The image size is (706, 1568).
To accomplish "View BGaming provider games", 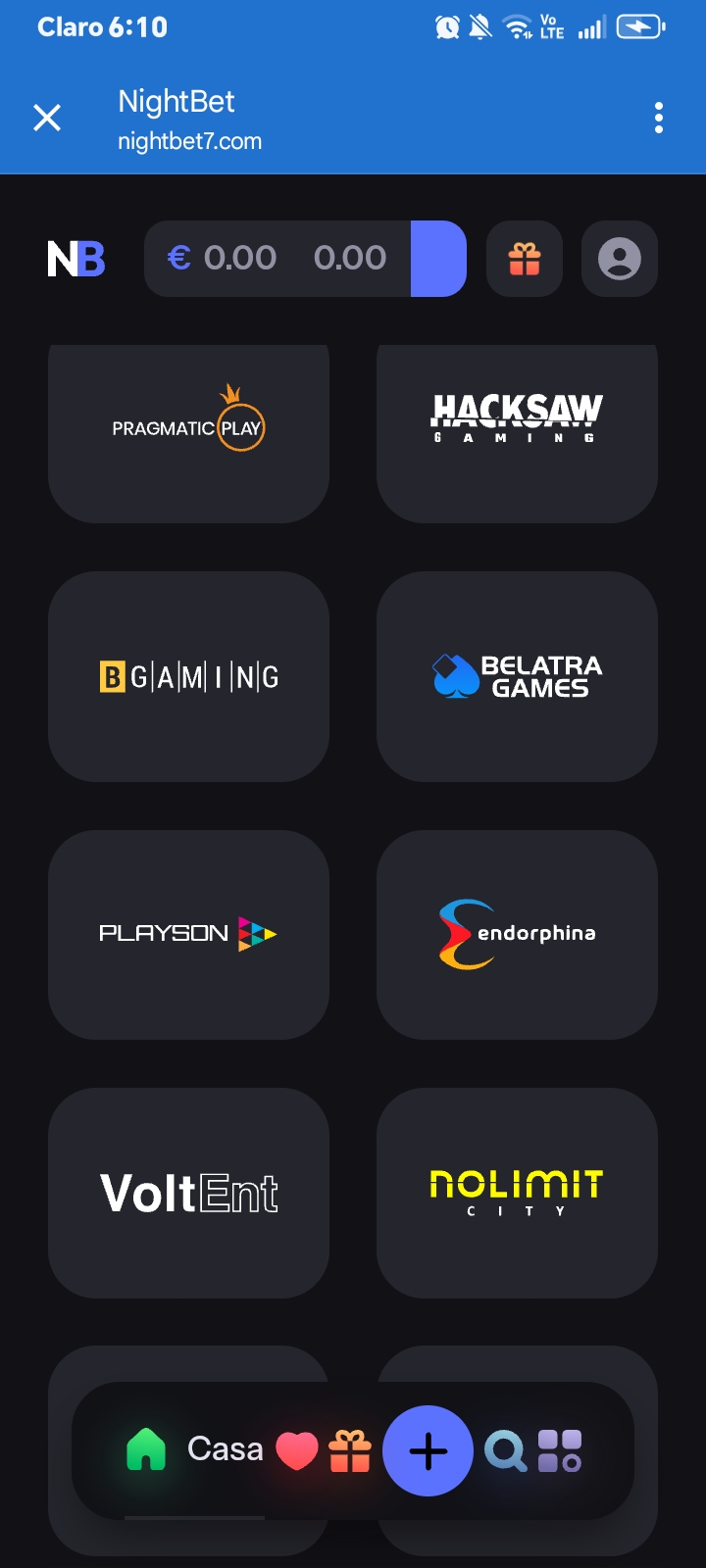I will (x=188, y=676).
